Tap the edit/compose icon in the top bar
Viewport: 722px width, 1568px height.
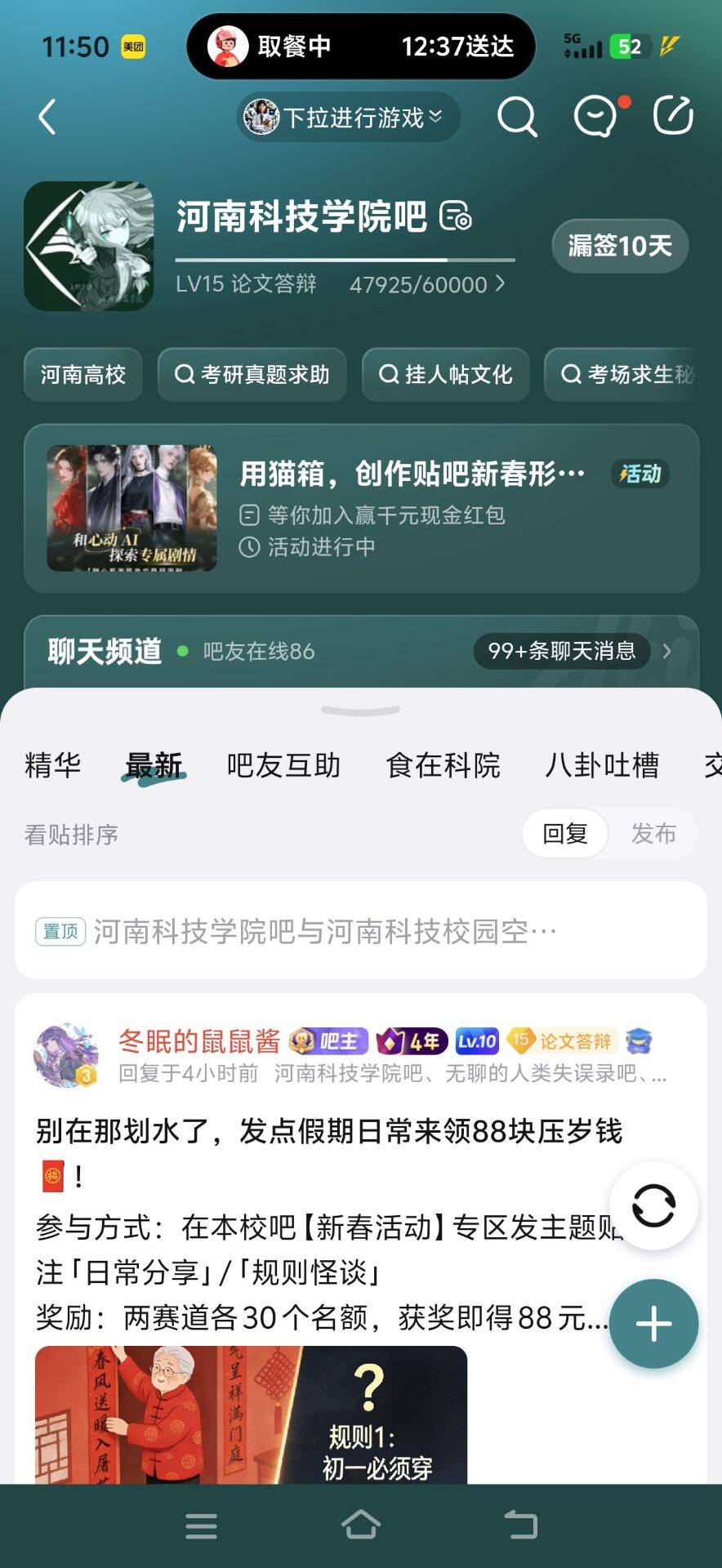[x=673, y=116]
